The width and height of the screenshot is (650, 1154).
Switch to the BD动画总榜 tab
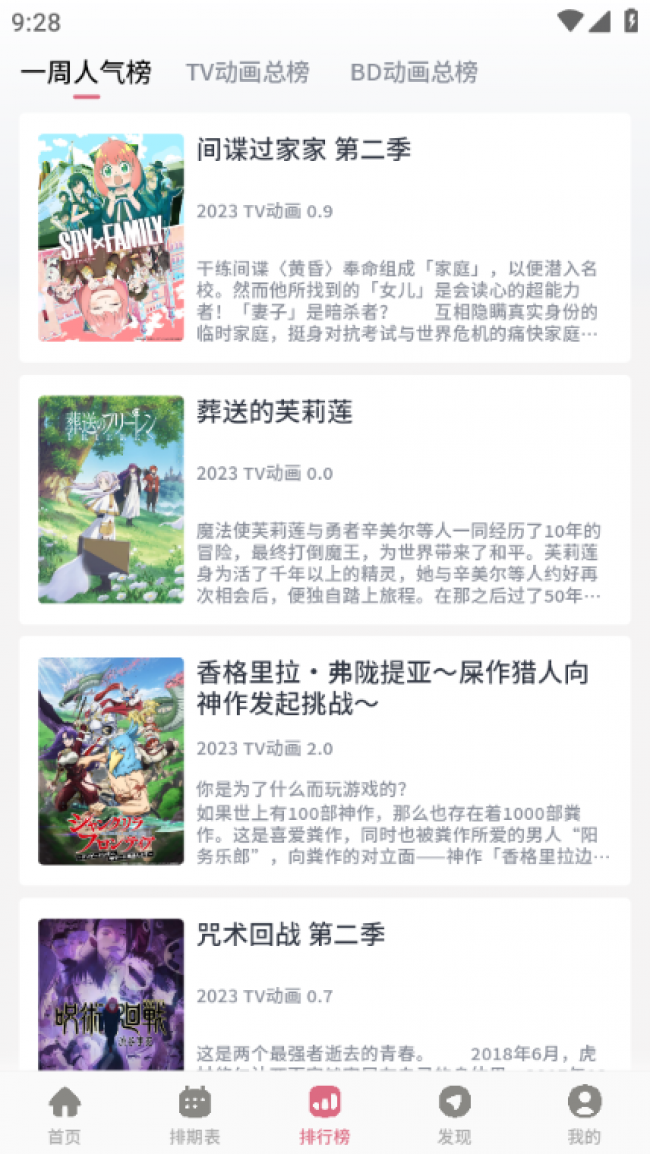pos(414,73)
